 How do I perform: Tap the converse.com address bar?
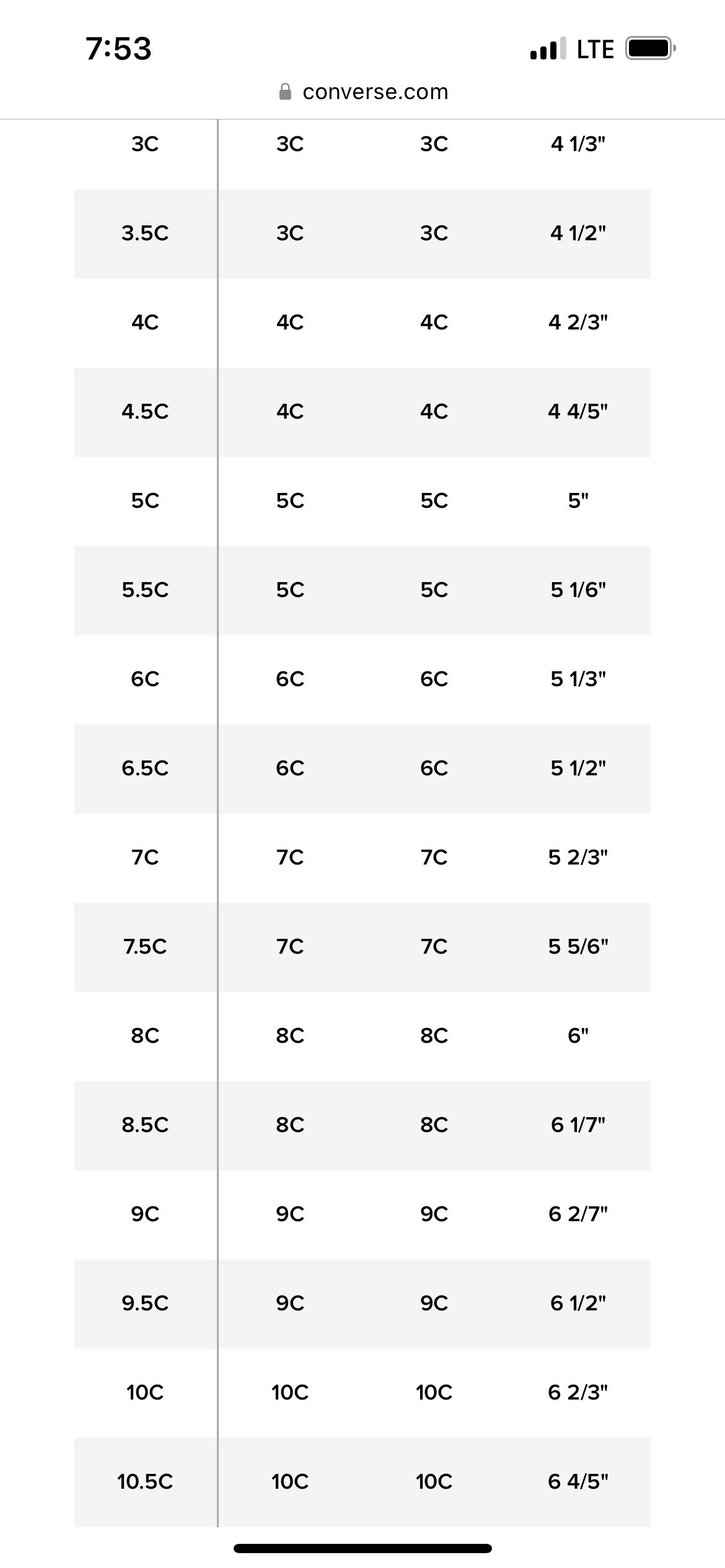tap(364, 92)
